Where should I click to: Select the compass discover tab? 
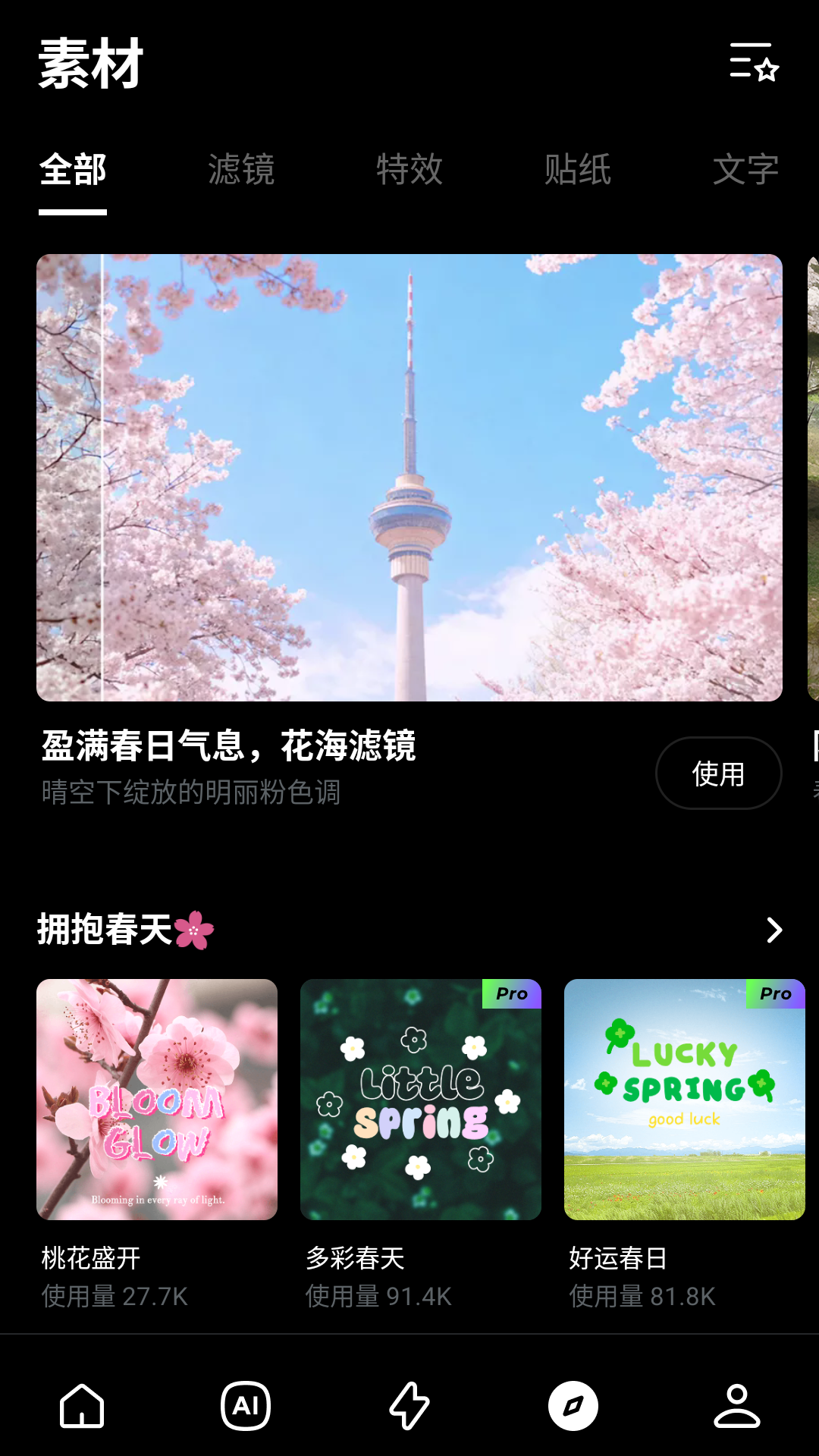pyautogui.click(x=573, y=1406)
